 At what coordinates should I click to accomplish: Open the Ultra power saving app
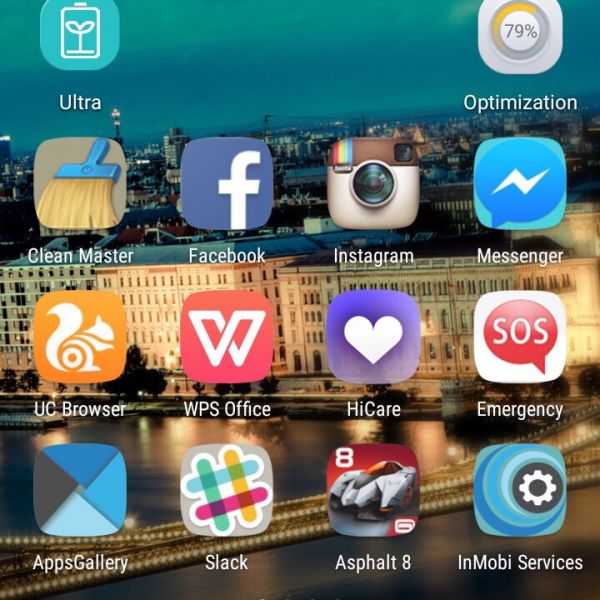[79, 35]
